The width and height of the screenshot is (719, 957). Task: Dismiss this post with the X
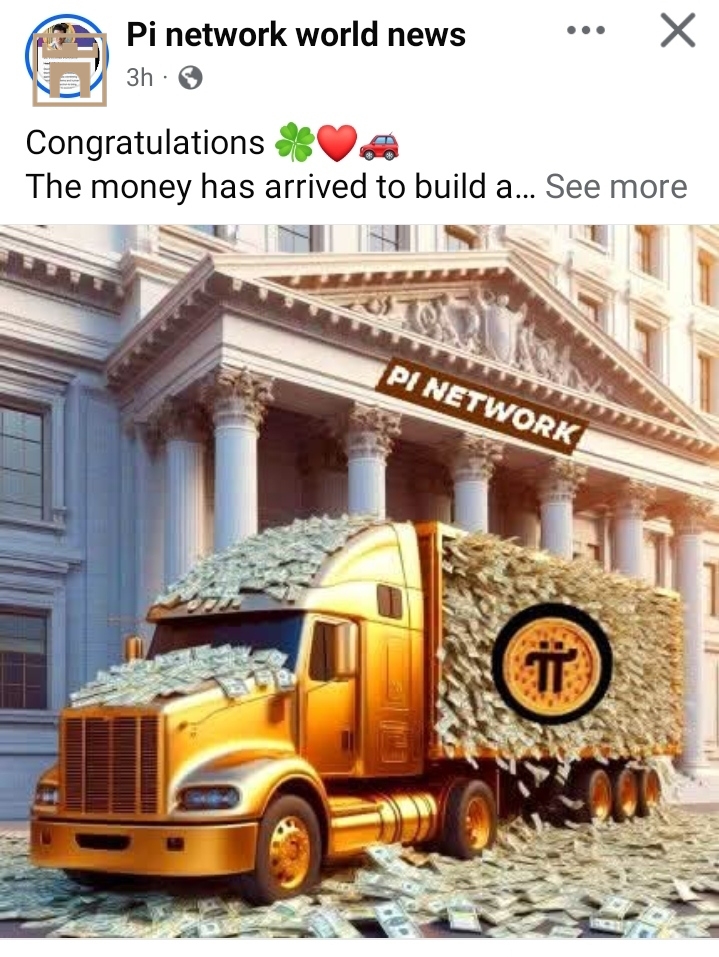click(x=678, y=31)
